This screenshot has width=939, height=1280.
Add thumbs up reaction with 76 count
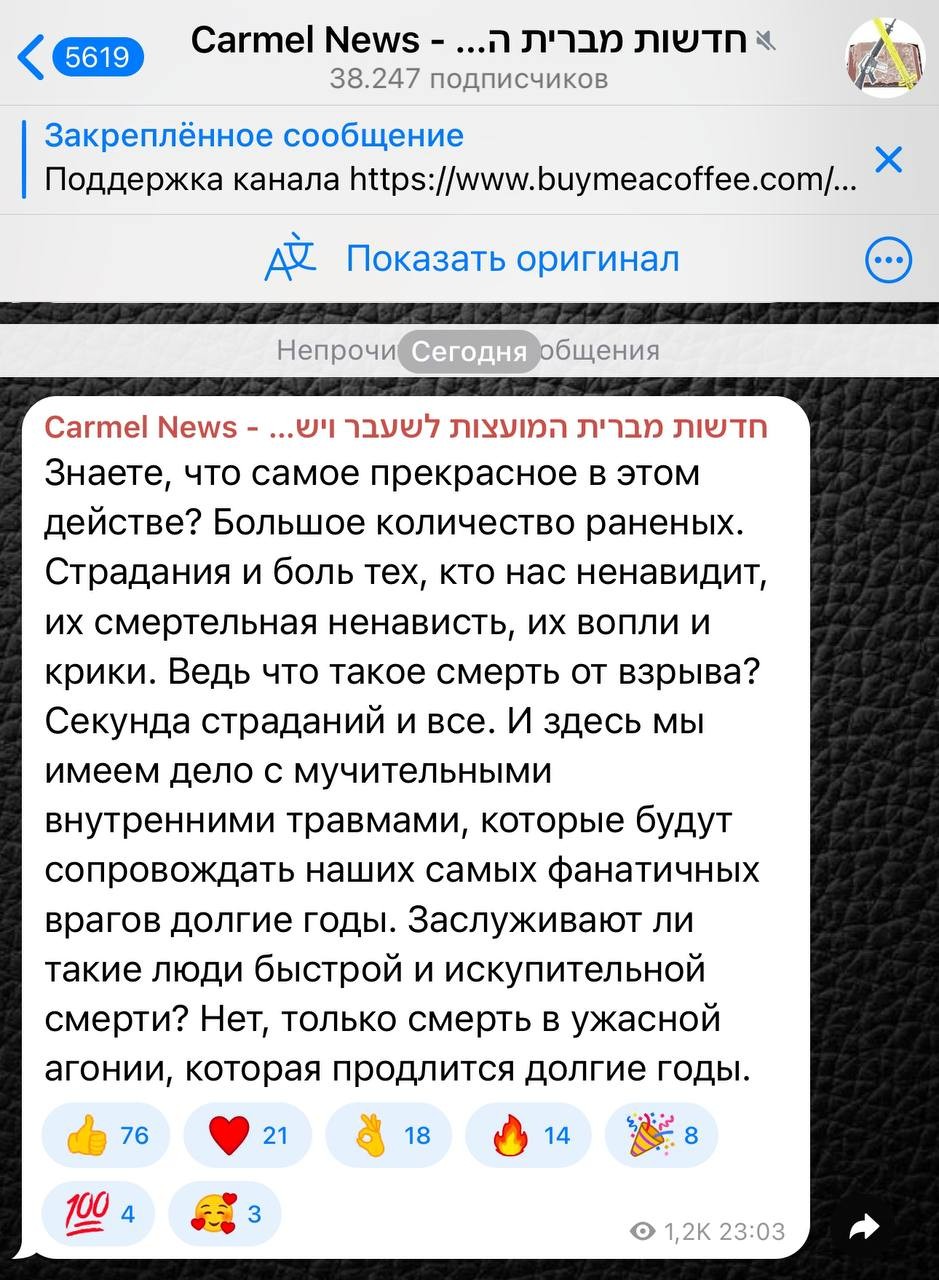[x=106, y=1135]
